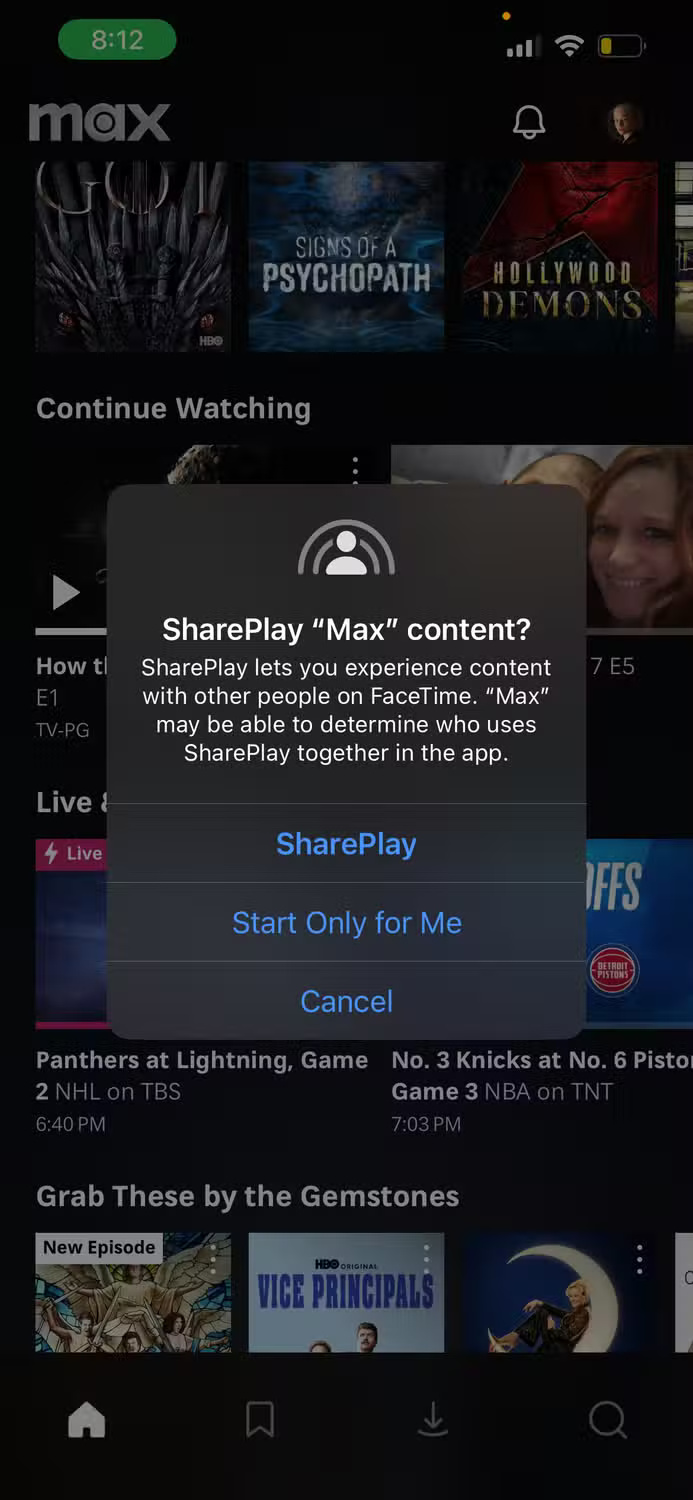Open Signs of a Psychopath tile
693x1500 pixels.
pyautogui.click(x=346, y=257)
